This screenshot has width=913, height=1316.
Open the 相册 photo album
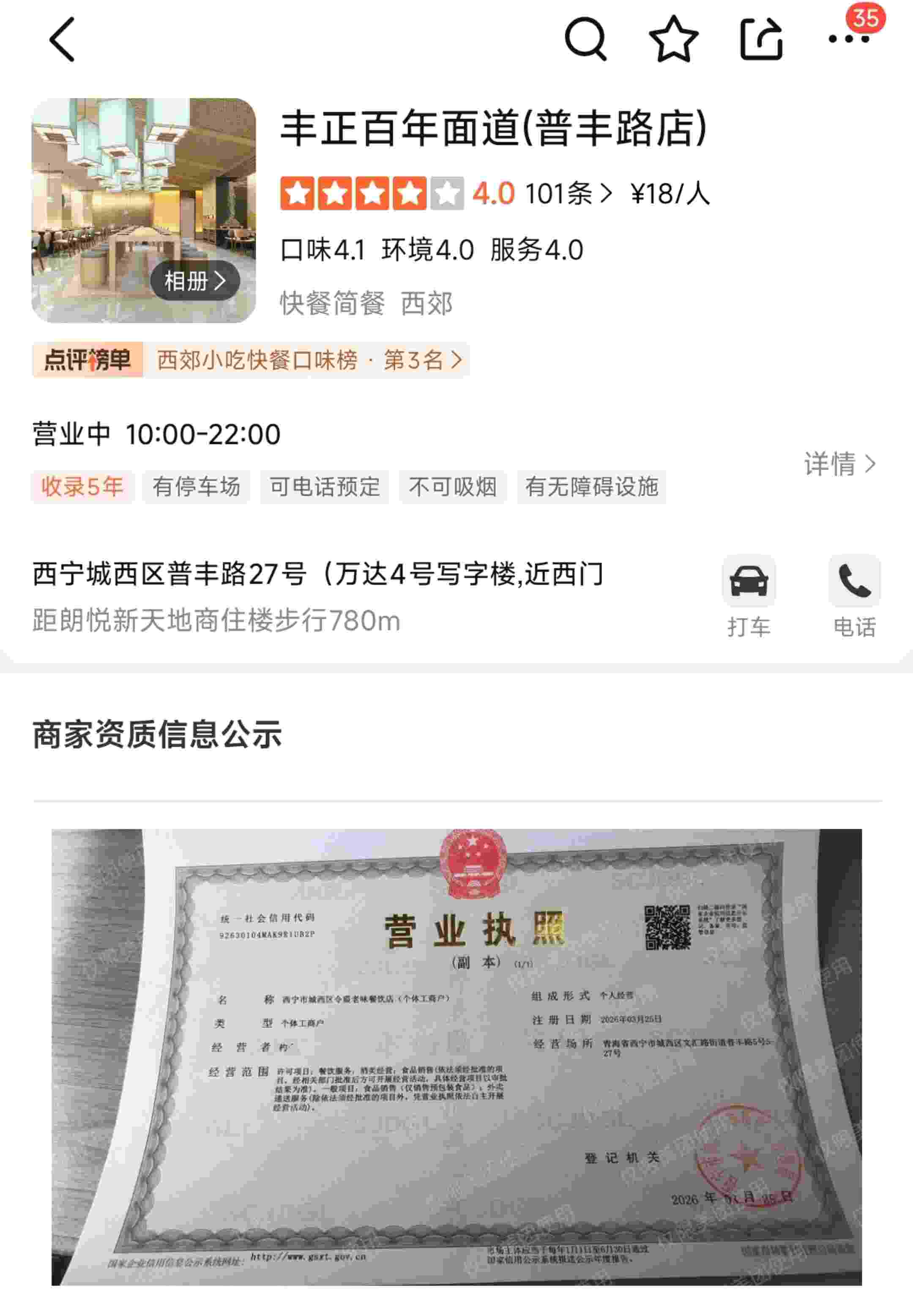pyautogui.click(x=194, y=280)
